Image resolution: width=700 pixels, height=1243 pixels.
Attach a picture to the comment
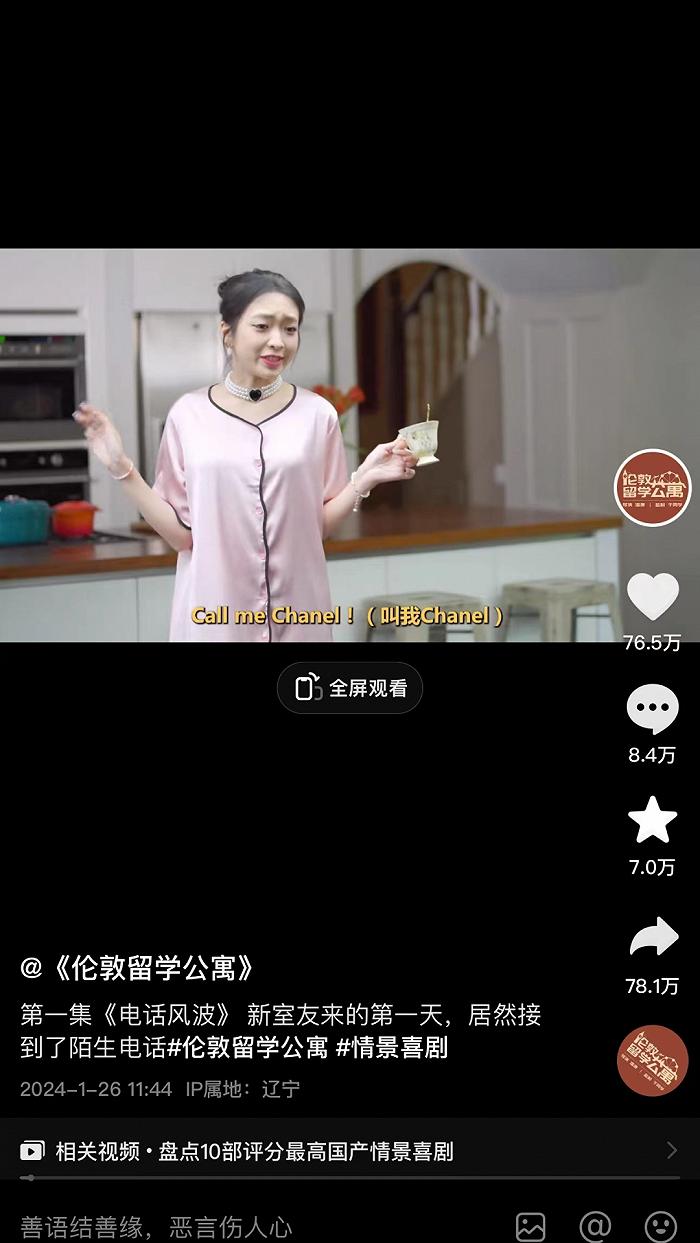531,1227
